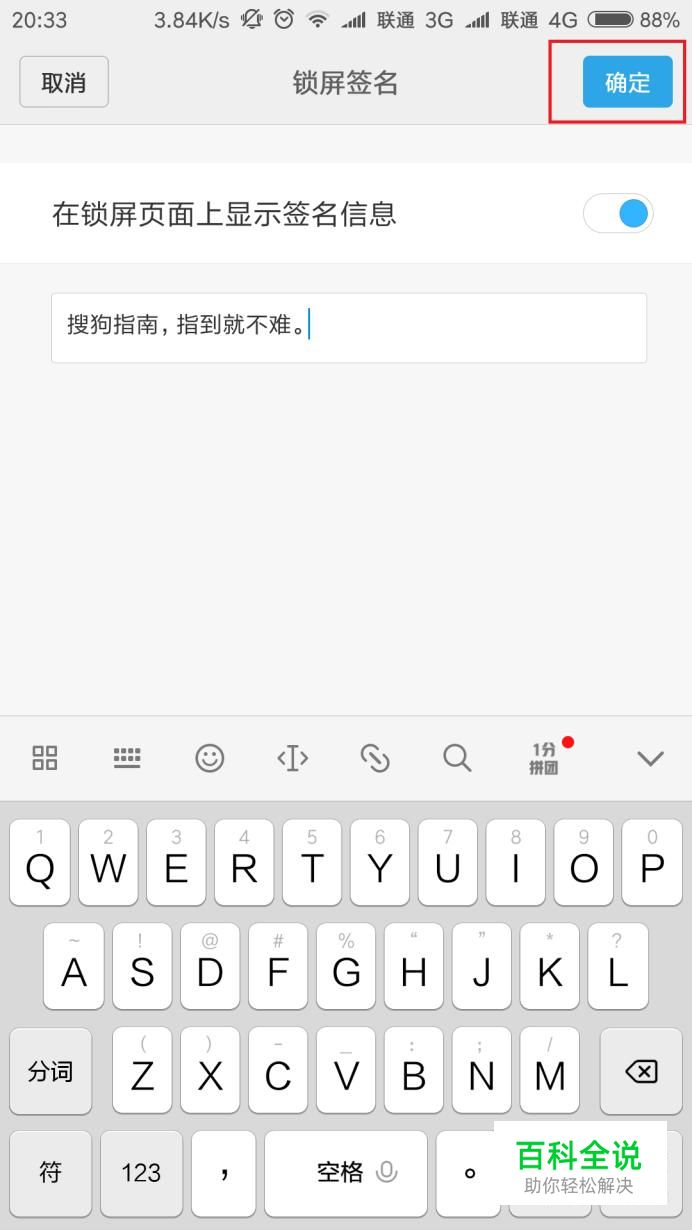Open the cursor movement tool
The image size is (692, 1230).
[292, 758]
